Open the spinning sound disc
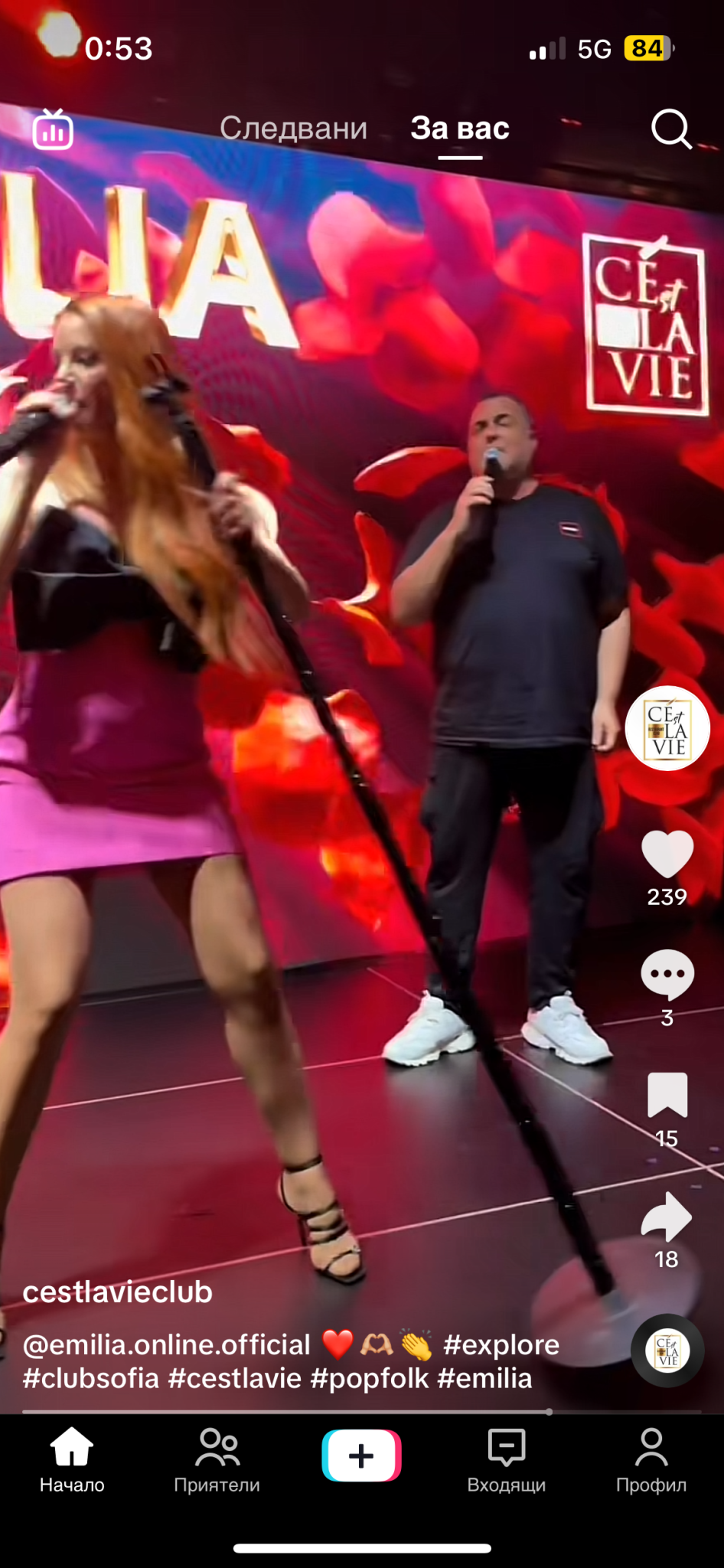Viewport: 724px width, 1568px height. (667, 1351)
